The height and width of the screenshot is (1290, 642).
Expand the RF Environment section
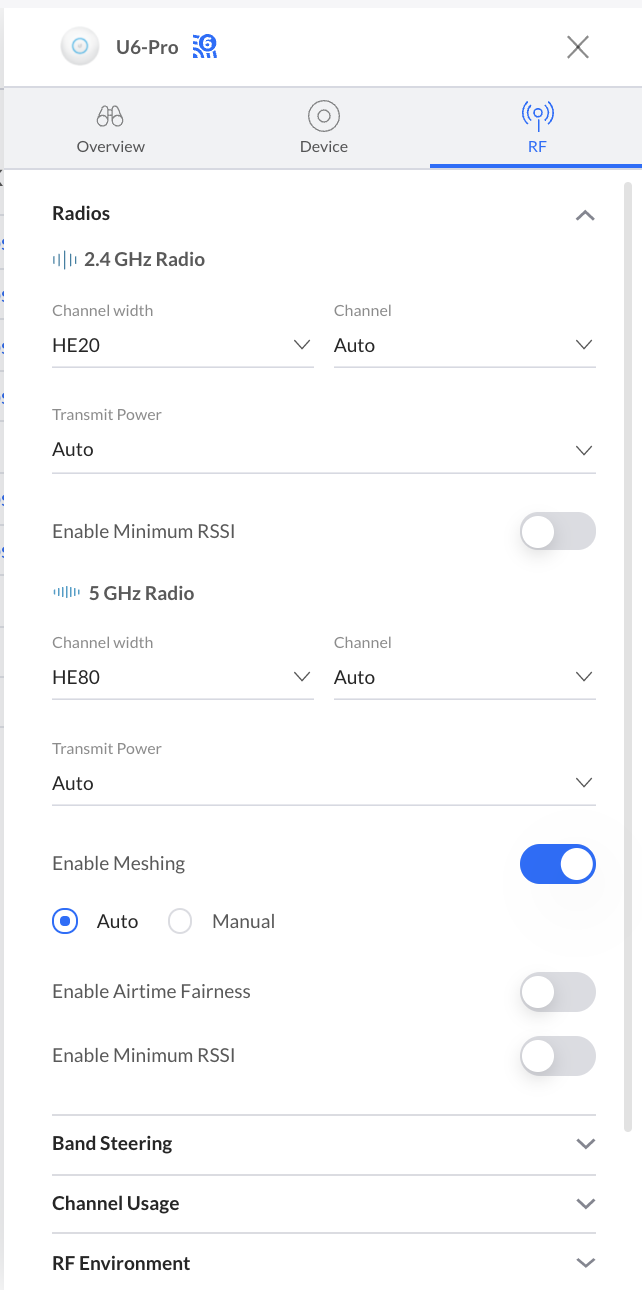[x=324, y=1264]
